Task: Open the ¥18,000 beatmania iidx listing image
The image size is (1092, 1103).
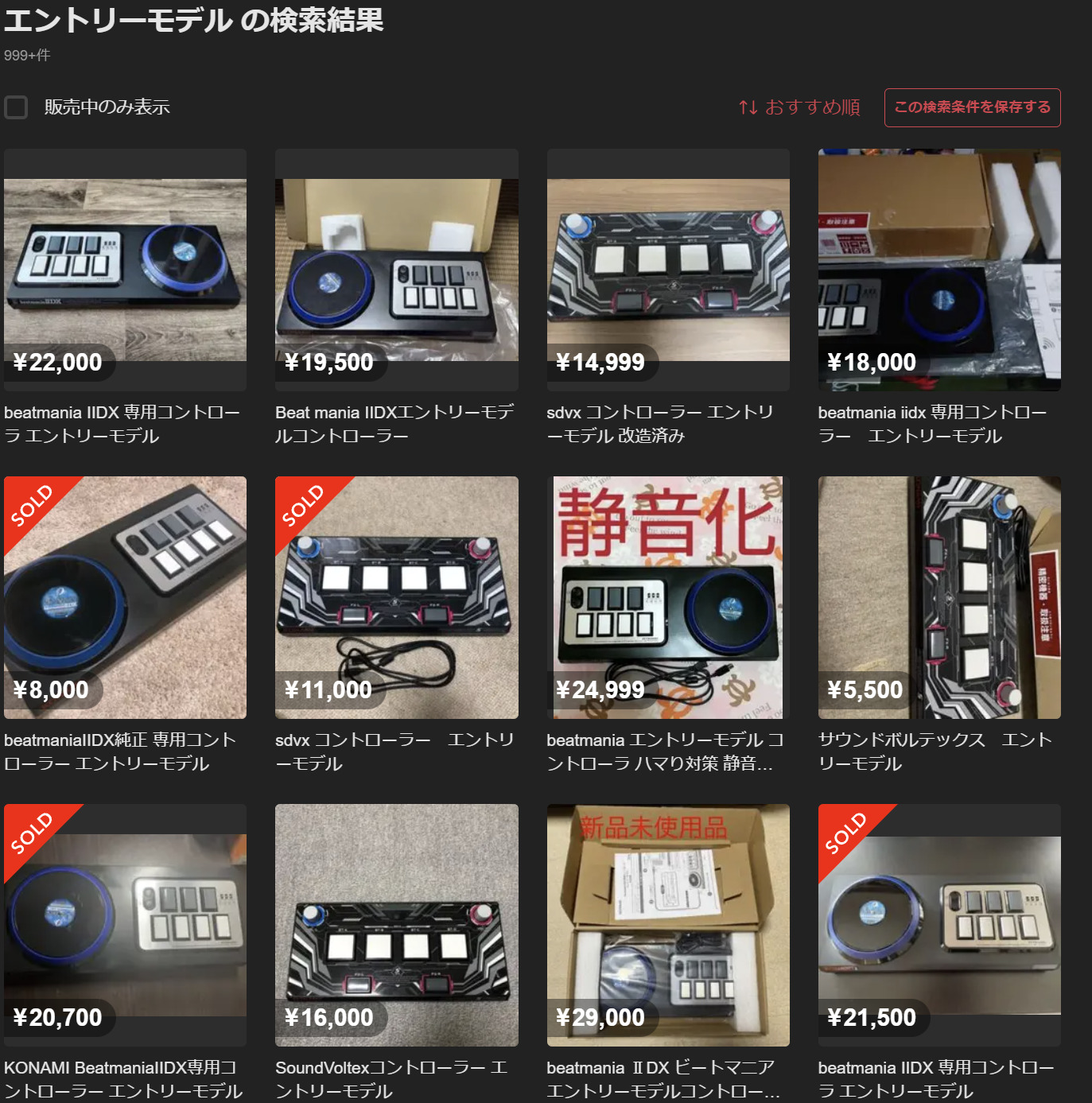Action: point(939,269)
